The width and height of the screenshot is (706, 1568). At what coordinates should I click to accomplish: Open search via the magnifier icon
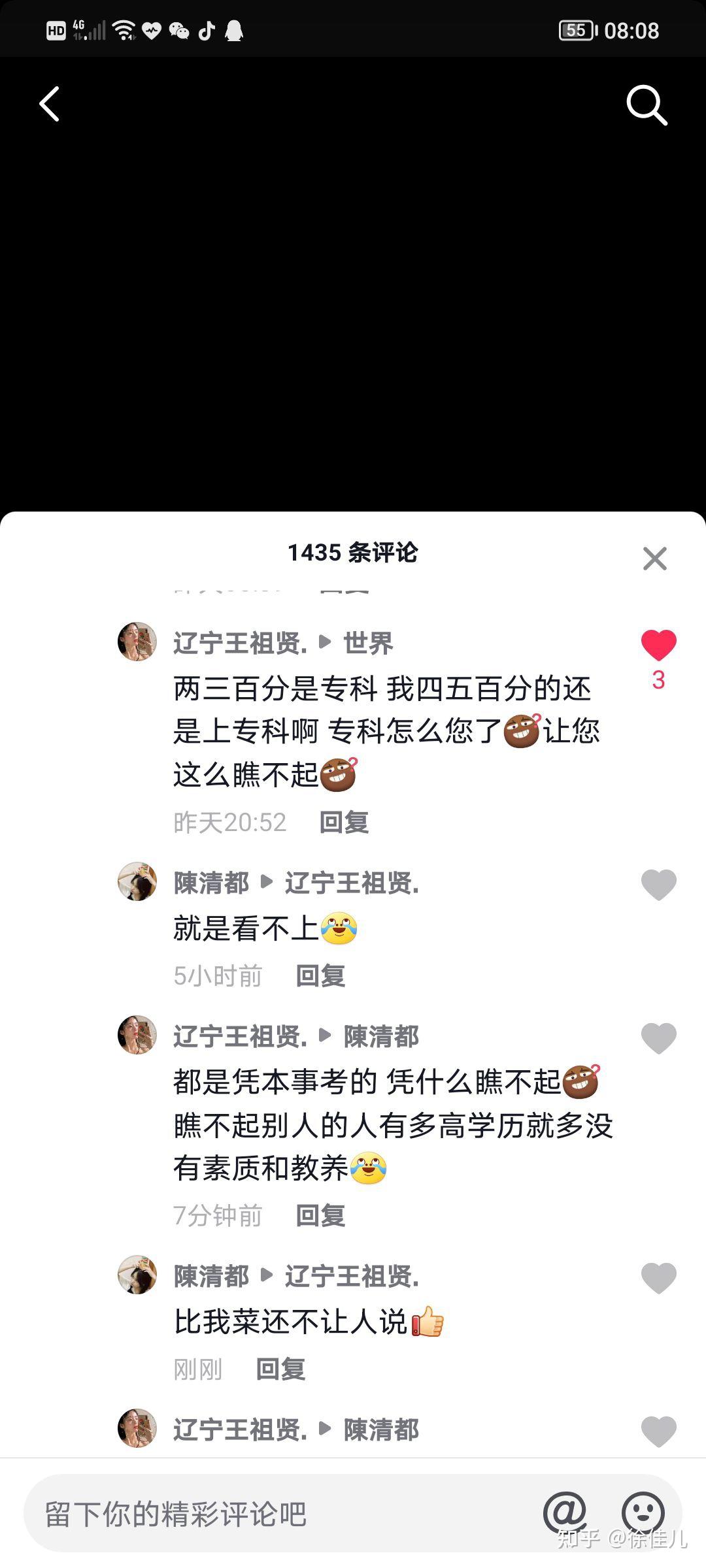(647, 105)
